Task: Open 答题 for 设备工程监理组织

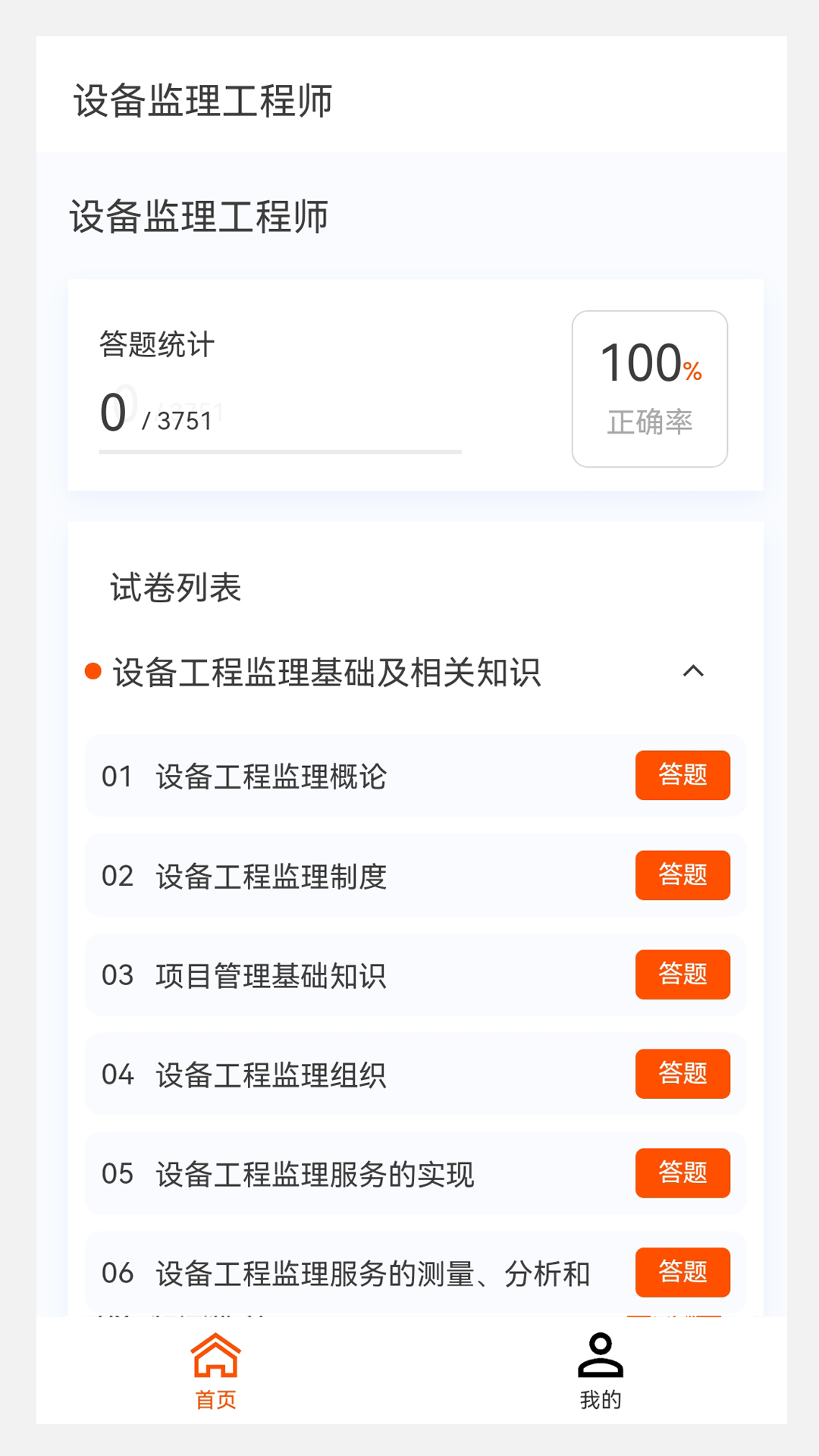Action: pyautogui.click(x=682, y=1075)
